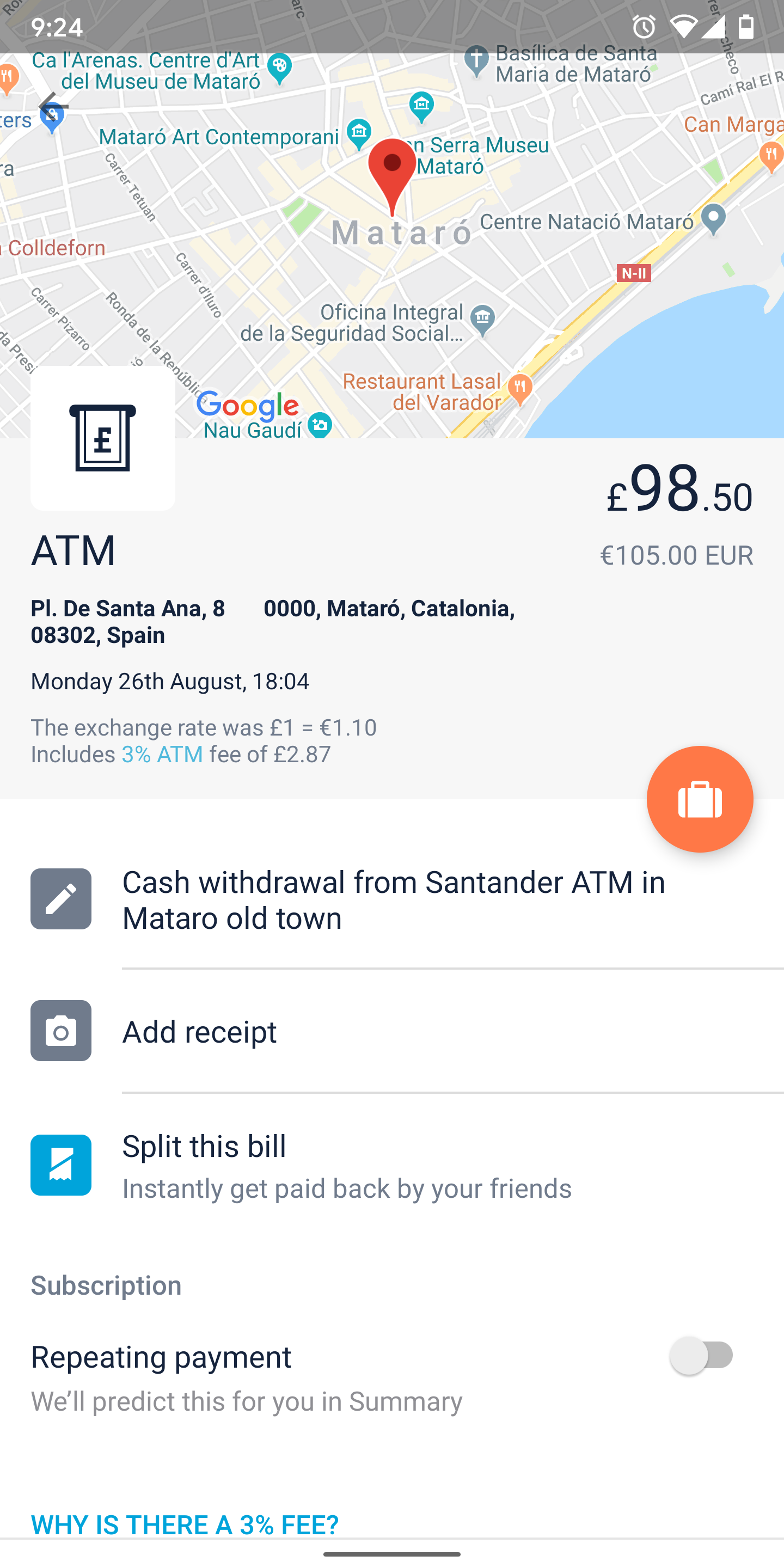Open the 3% ATM fee link
Screen dimensions: 784x1568
162,754
